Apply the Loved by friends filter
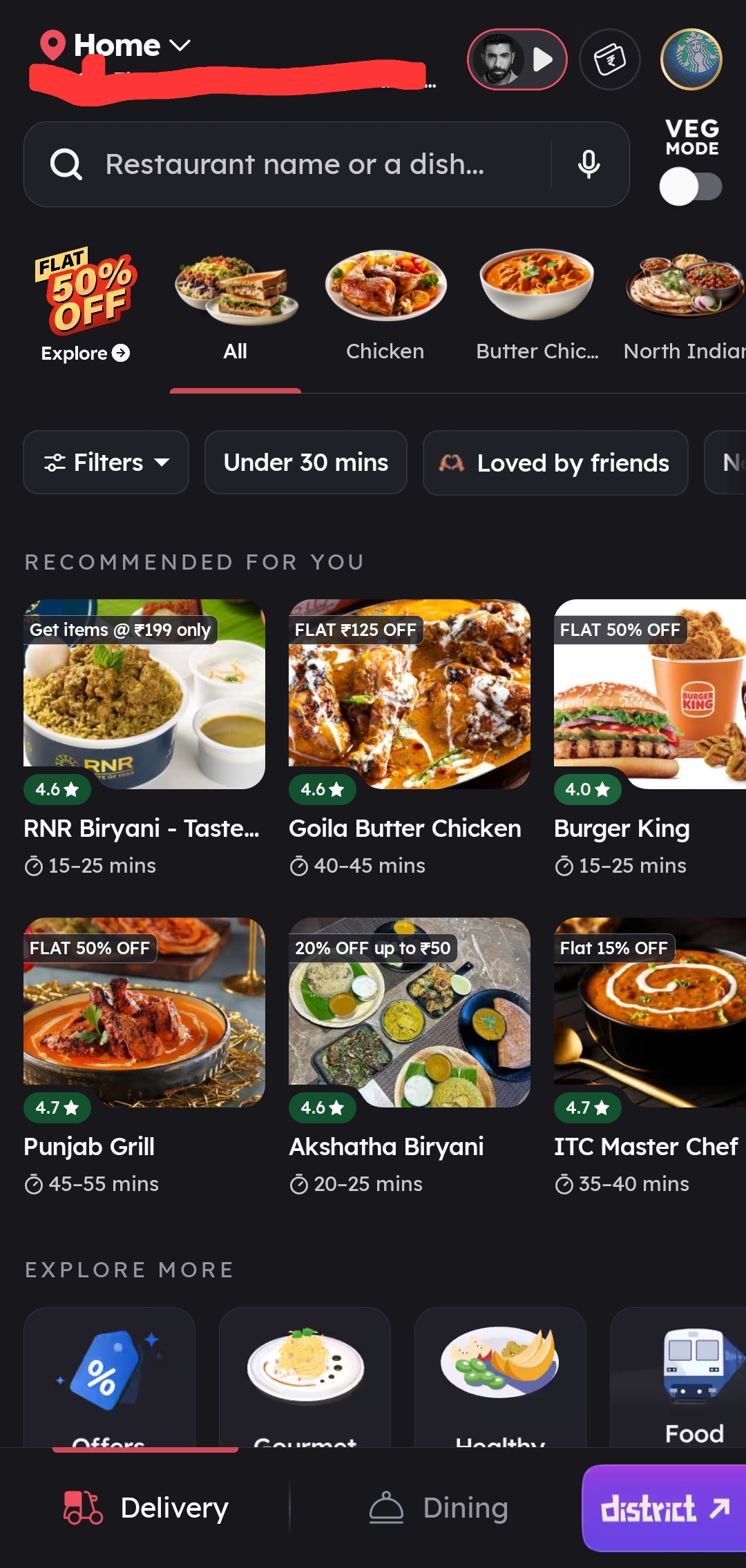 555,463
